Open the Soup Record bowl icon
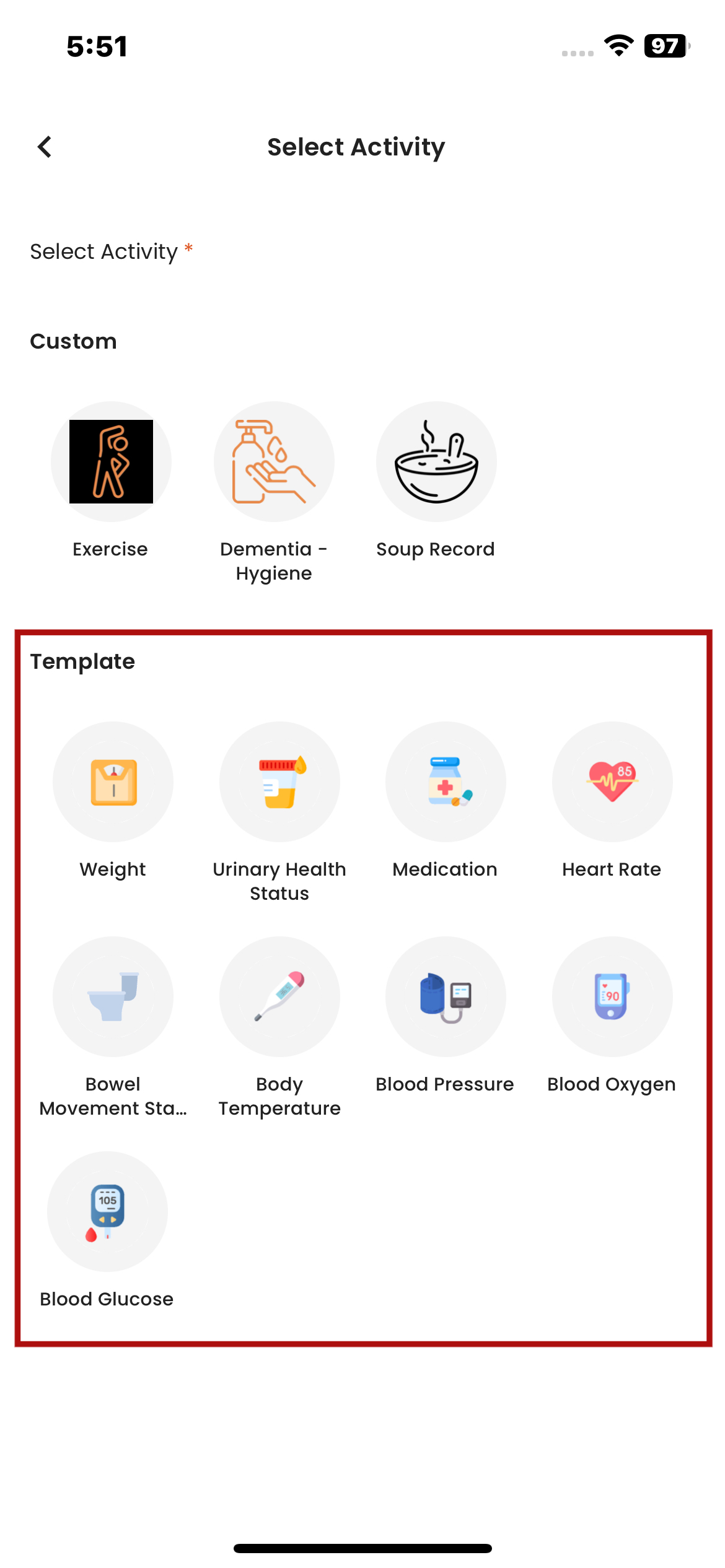This screenshot has width=725, height=1568. [x=436, y=461]
